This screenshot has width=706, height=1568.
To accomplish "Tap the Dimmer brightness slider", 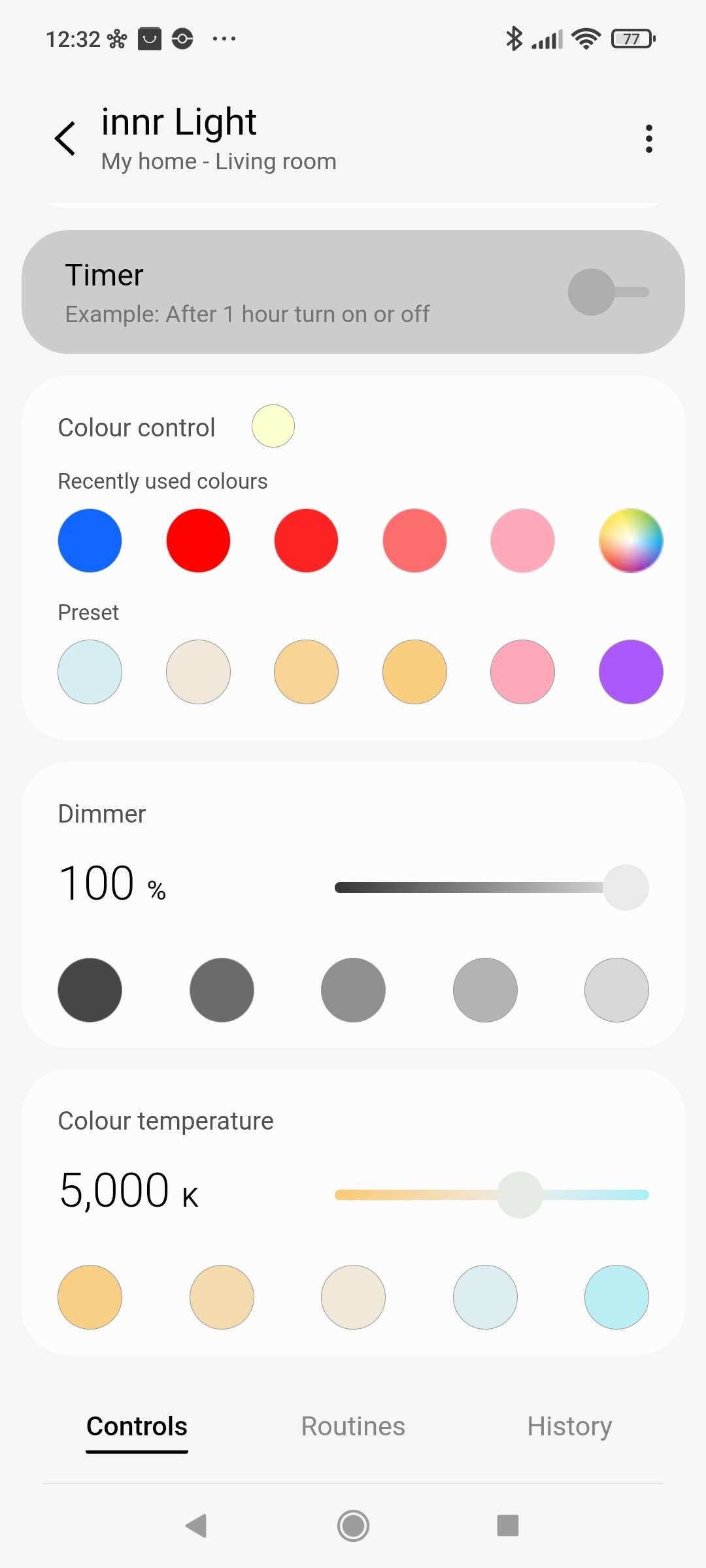I will [490, 887].
